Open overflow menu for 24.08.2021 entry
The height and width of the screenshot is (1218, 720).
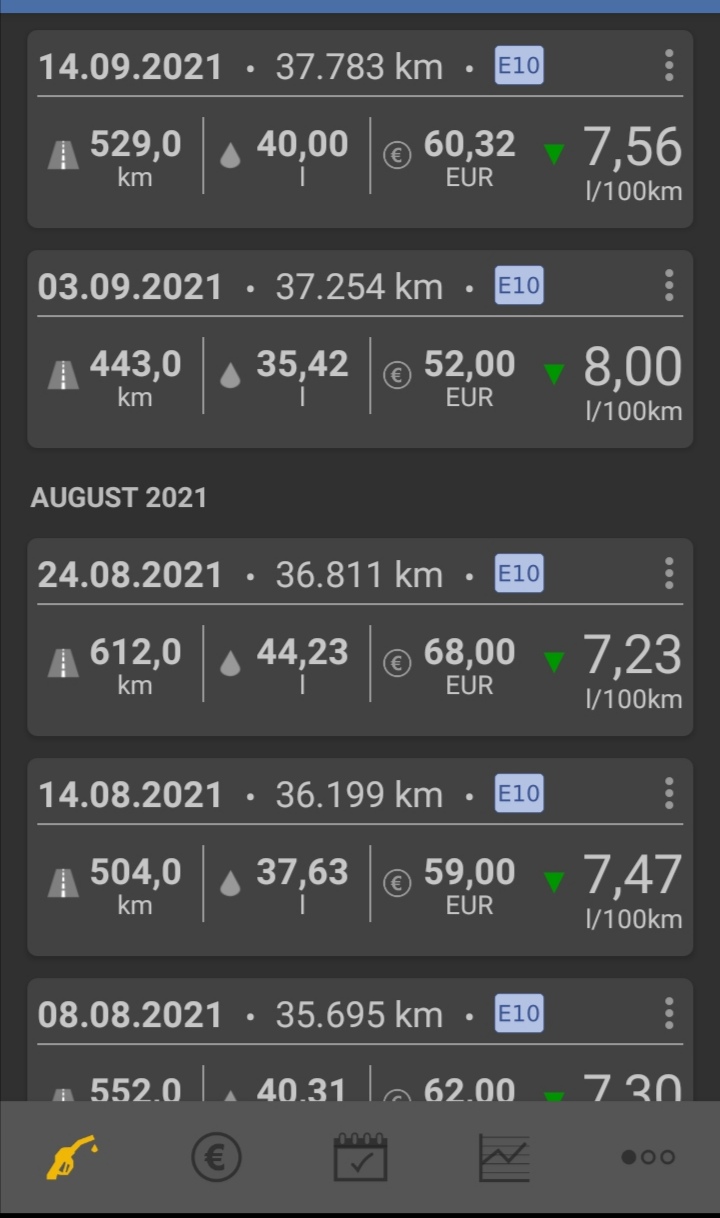pyautogui.click(x=668, y=574)
